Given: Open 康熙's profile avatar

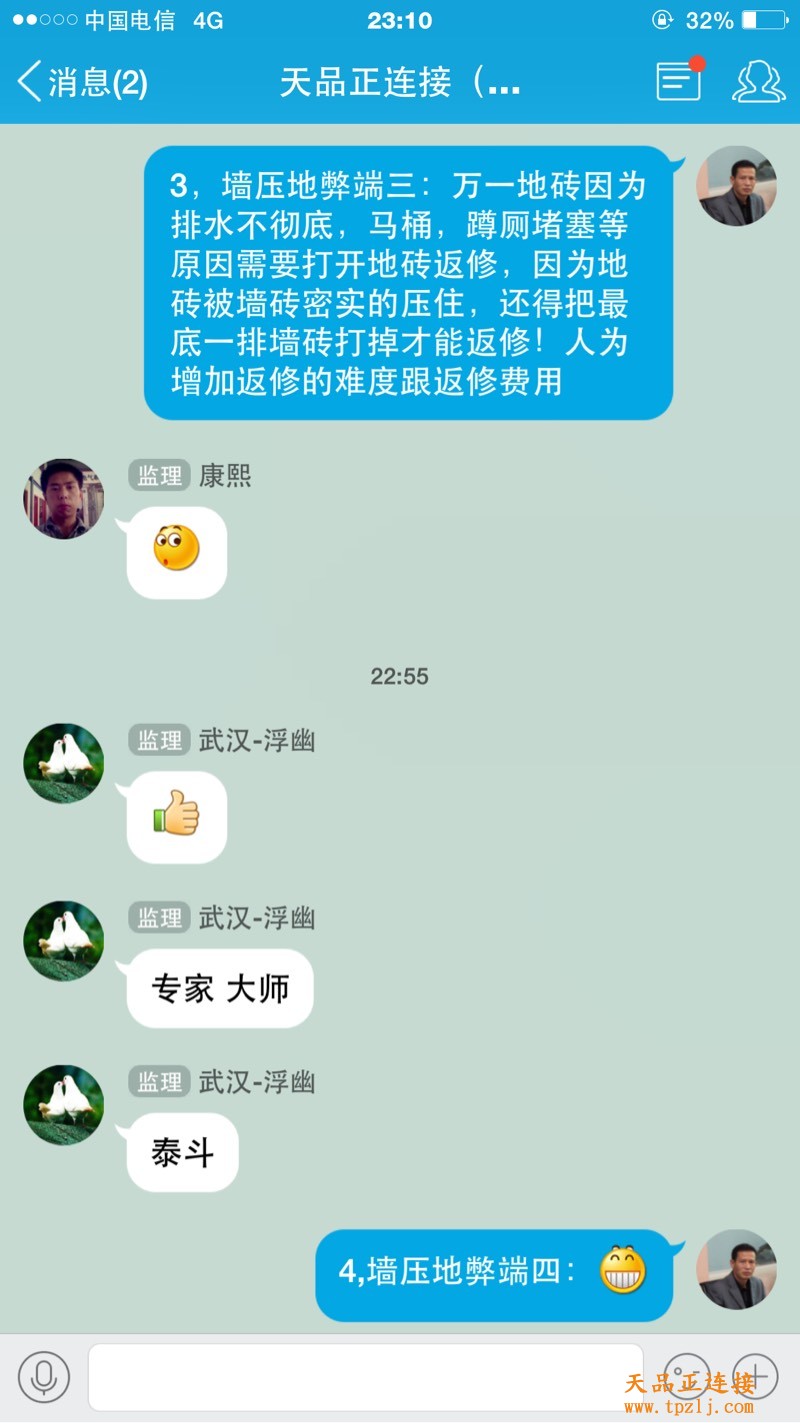Looking at the screenshot, I should [63, 499].
